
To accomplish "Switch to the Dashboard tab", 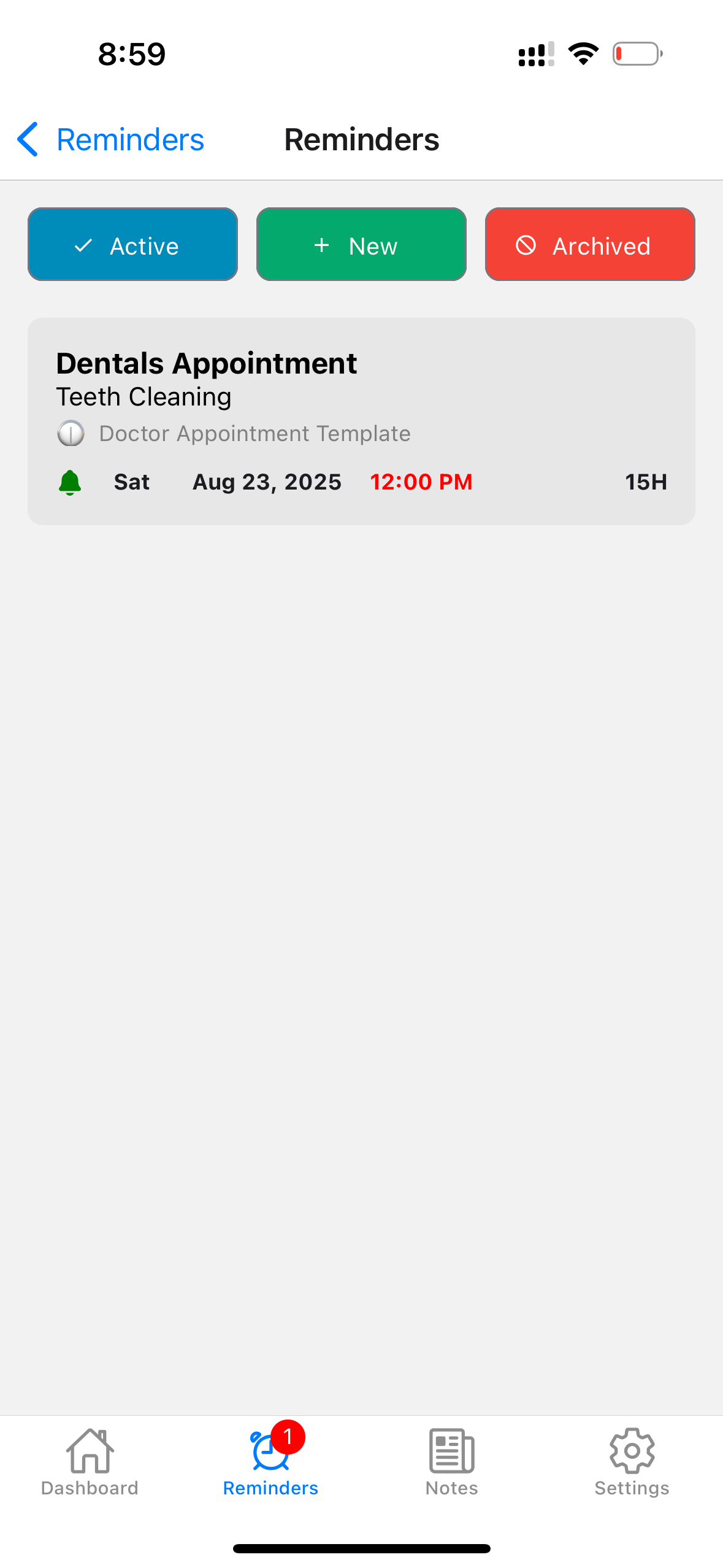I will (90, 1462).
